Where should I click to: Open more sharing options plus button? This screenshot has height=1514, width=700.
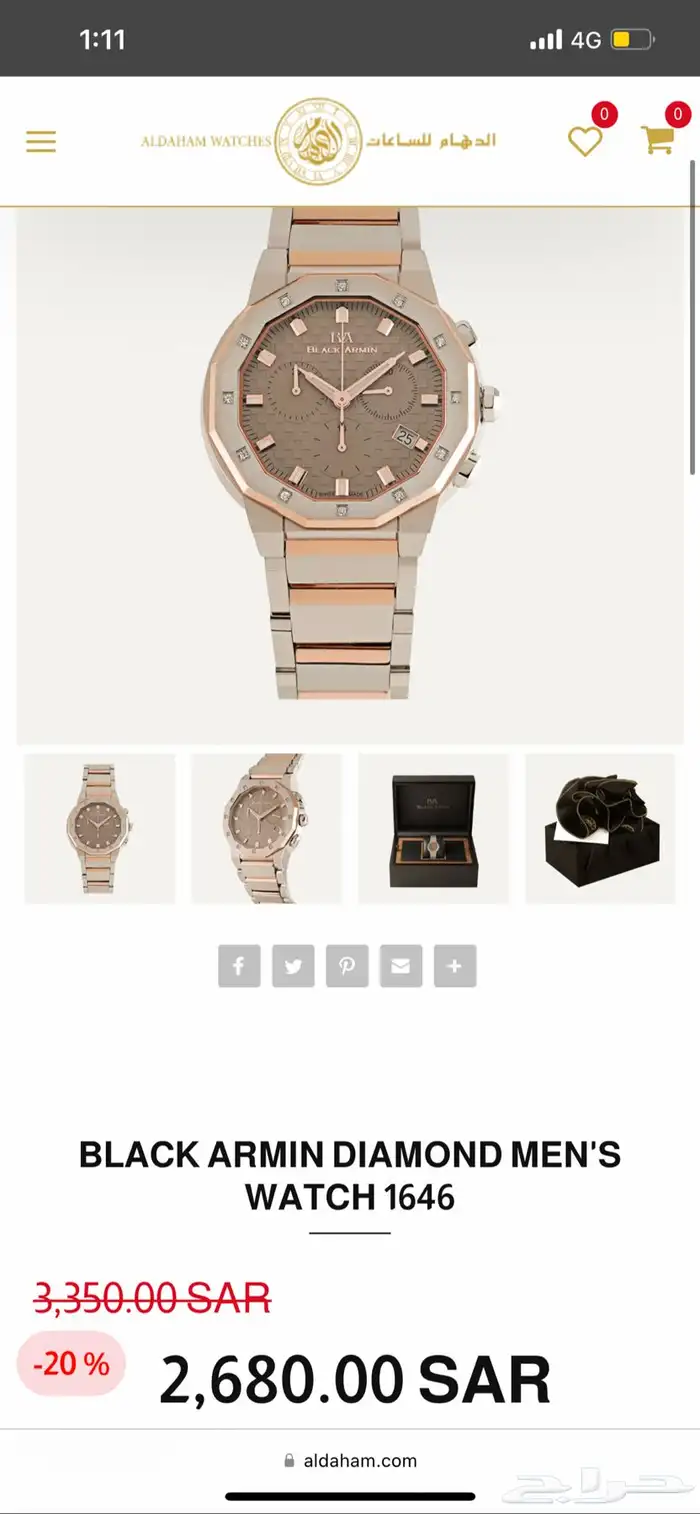click(455, 966)
